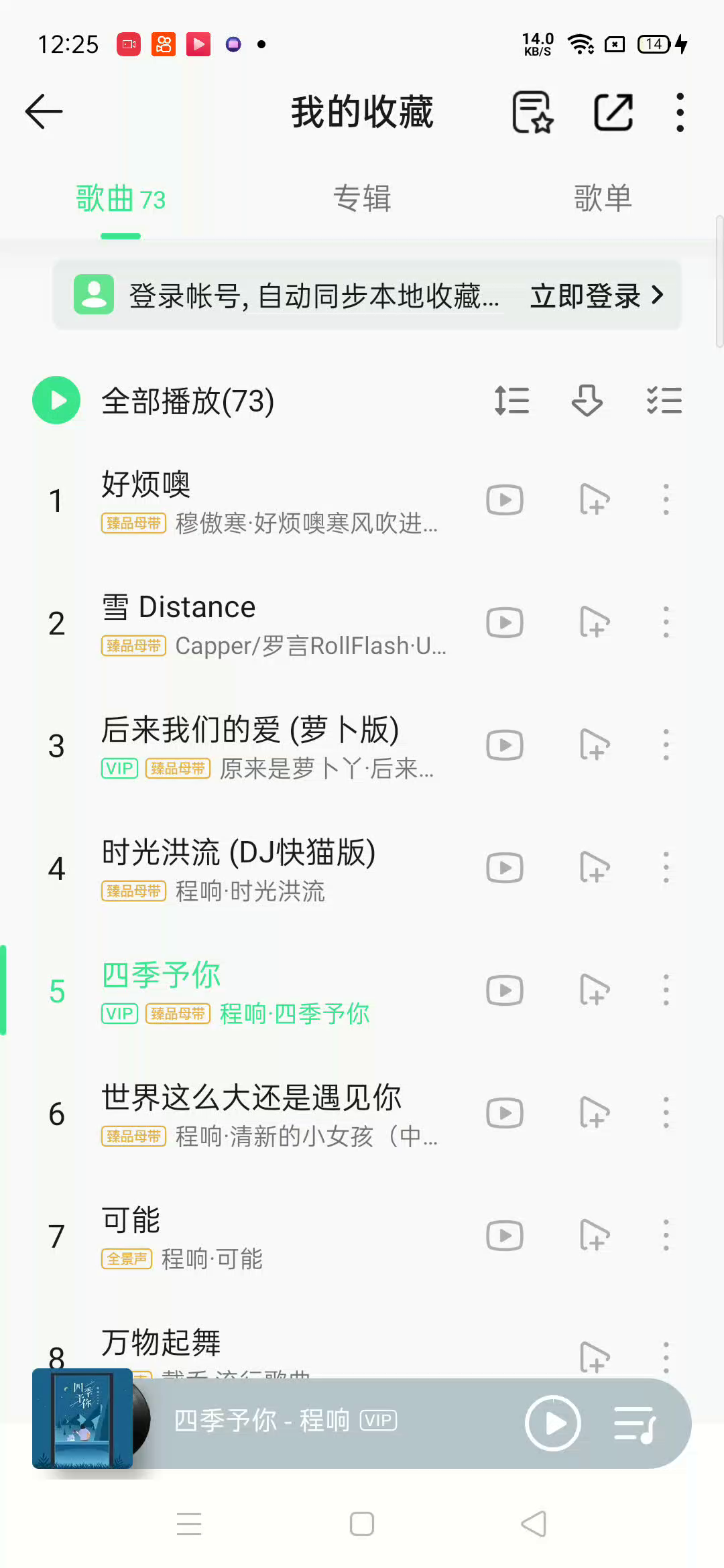Resume playback in the mini player
The image size is (724, 1568).
point(553,1423)
